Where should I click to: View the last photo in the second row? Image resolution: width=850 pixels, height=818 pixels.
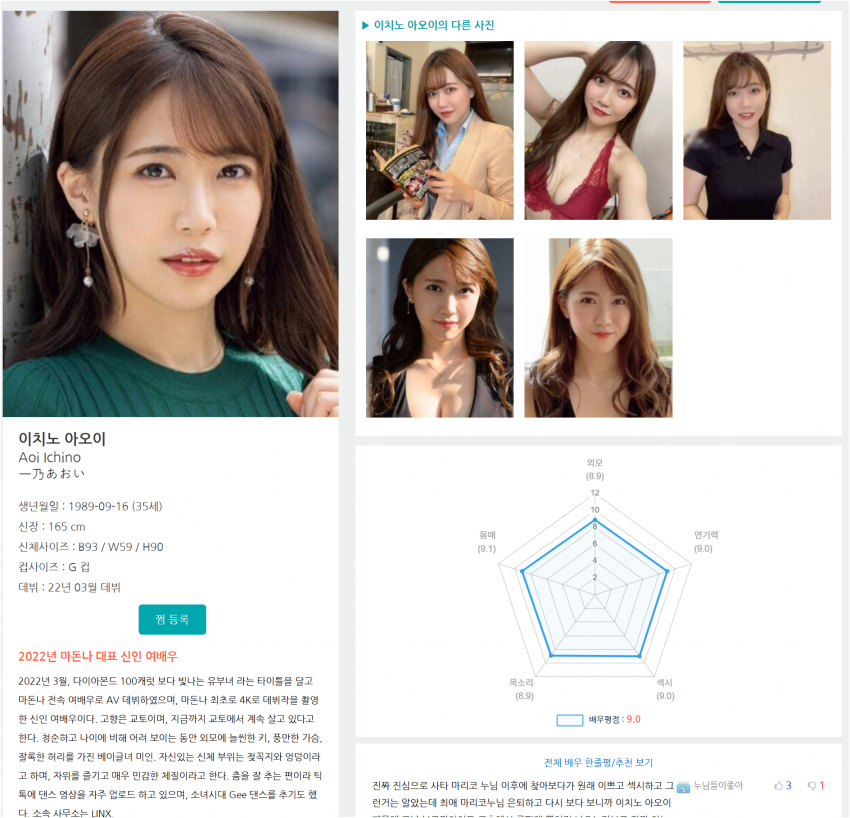coord(598,327)
